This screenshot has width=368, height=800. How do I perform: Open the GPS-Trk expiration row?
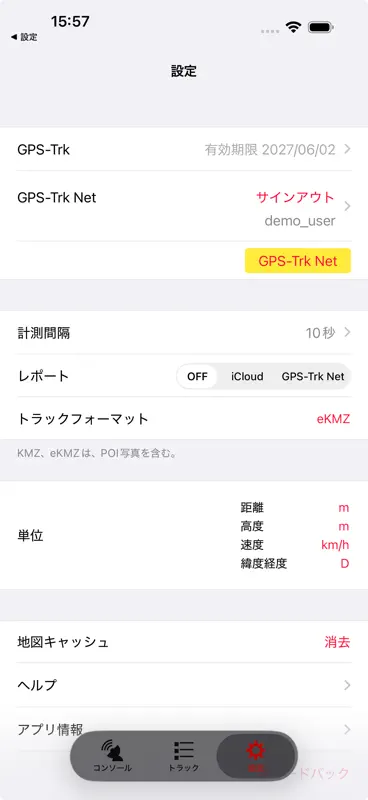[x=184, y=149]
